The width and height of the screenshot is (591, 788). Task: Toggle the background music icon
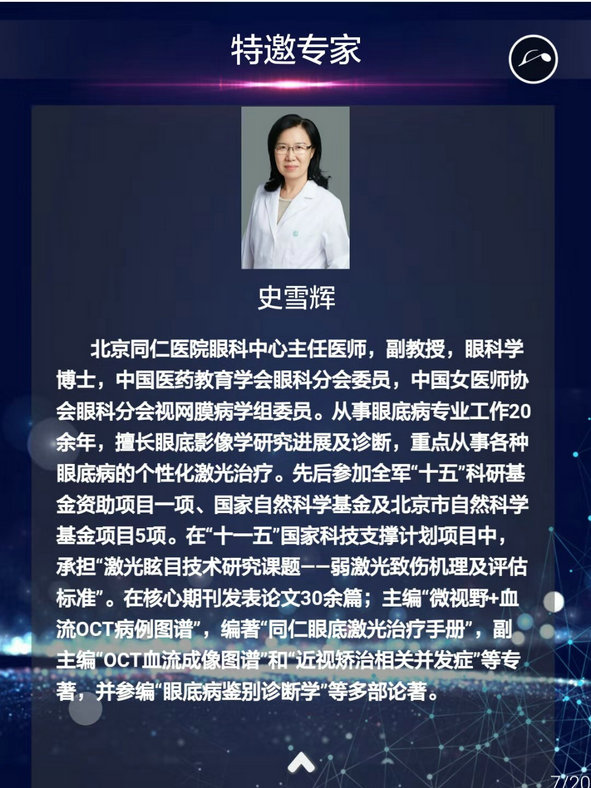[533, 59]
